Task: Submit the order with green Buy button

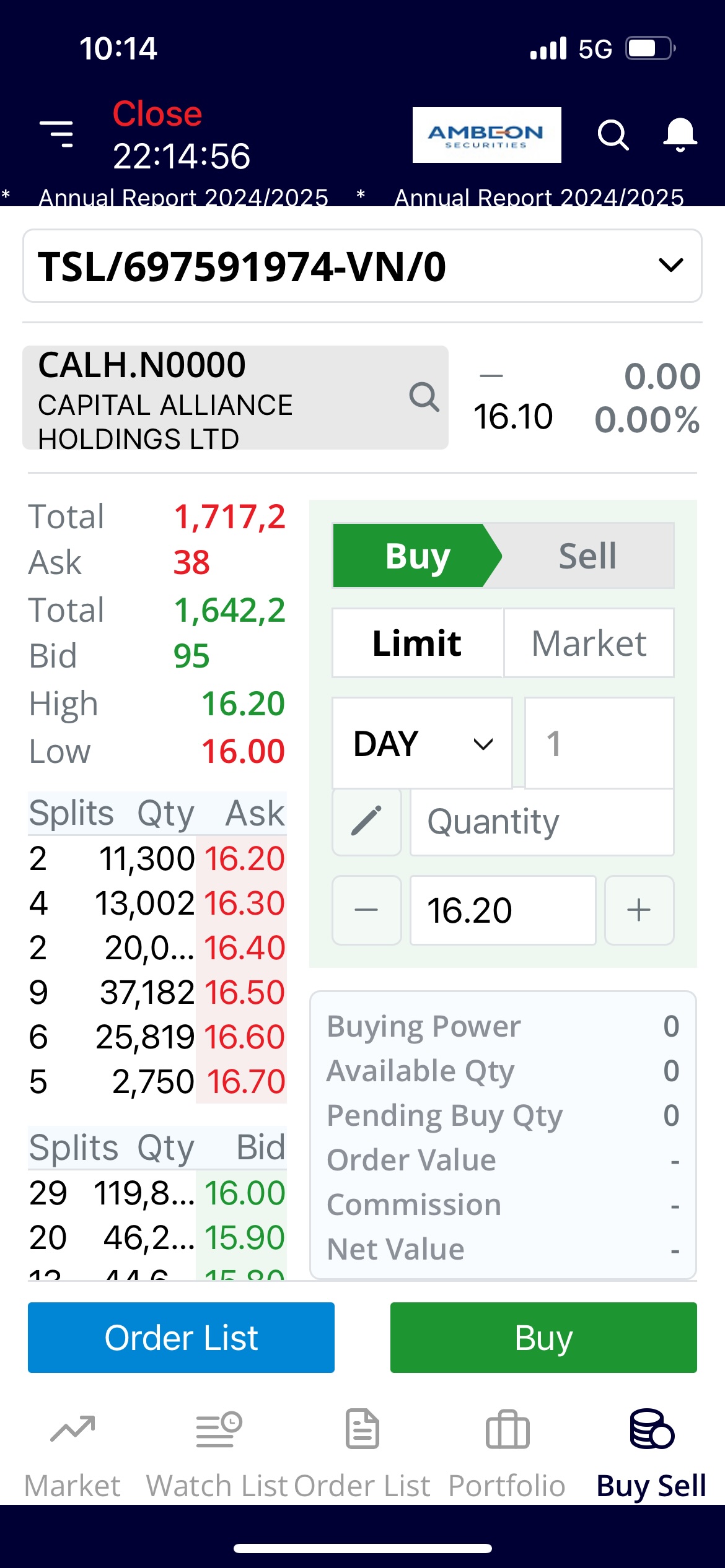Action: tap(543, 1338)
